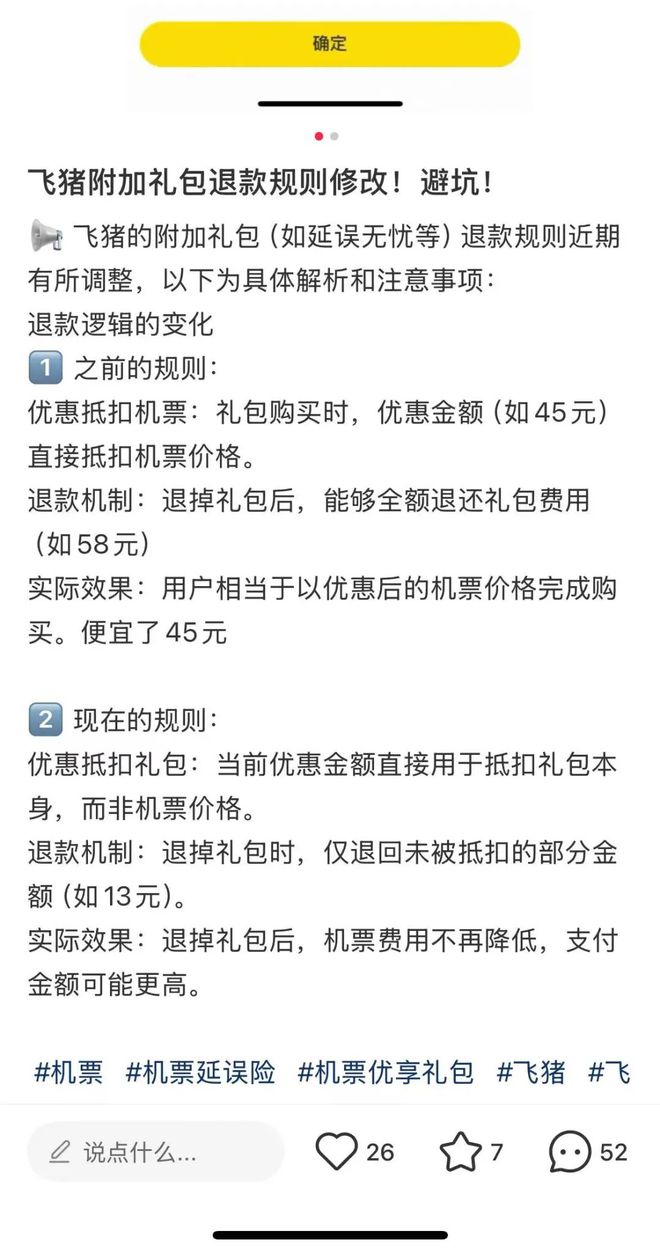Open the #机票延误险 hashtag
Viewport: 660px width, 1253px height.
pos(200,1073)
